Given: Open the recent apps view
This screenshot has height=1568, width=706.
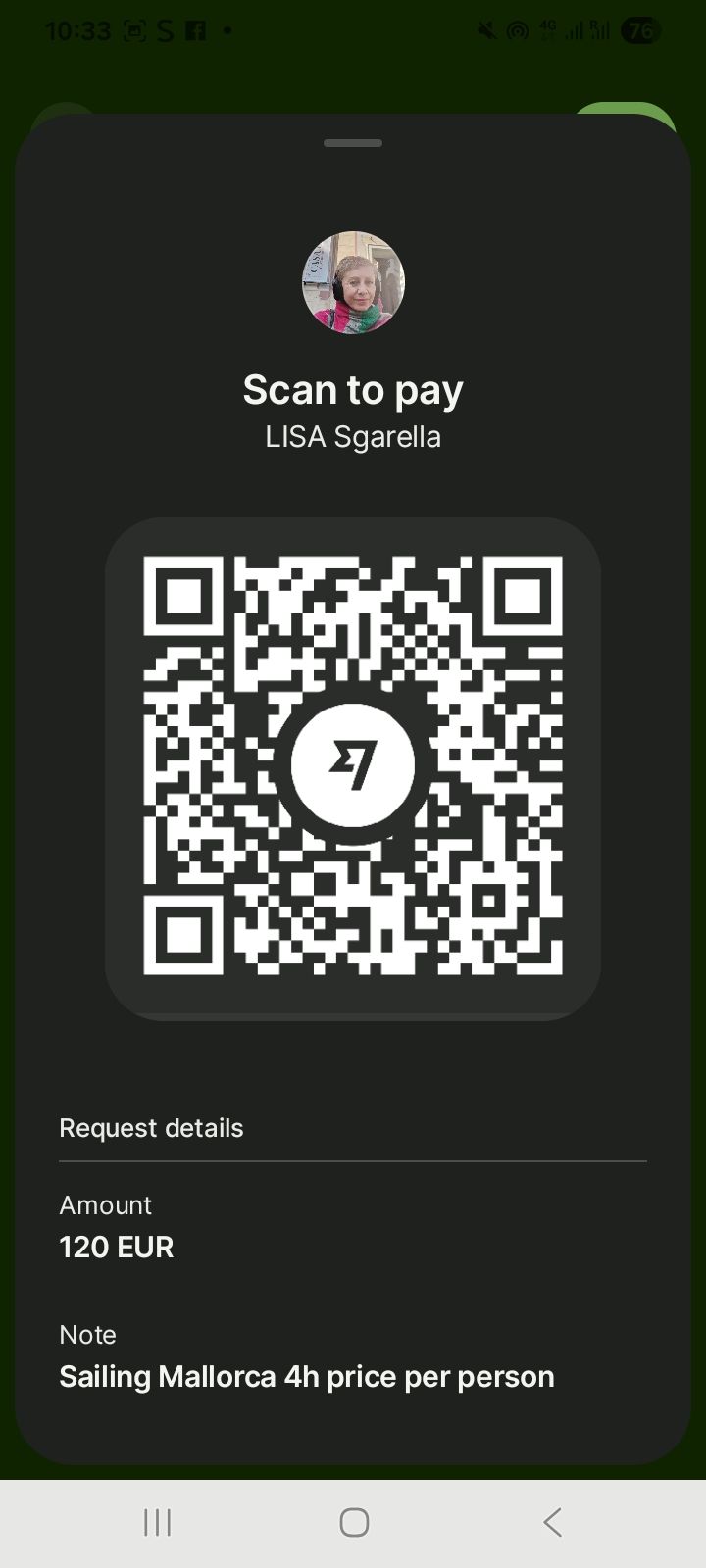Looking at the screenshot, I should point(157,1522).
